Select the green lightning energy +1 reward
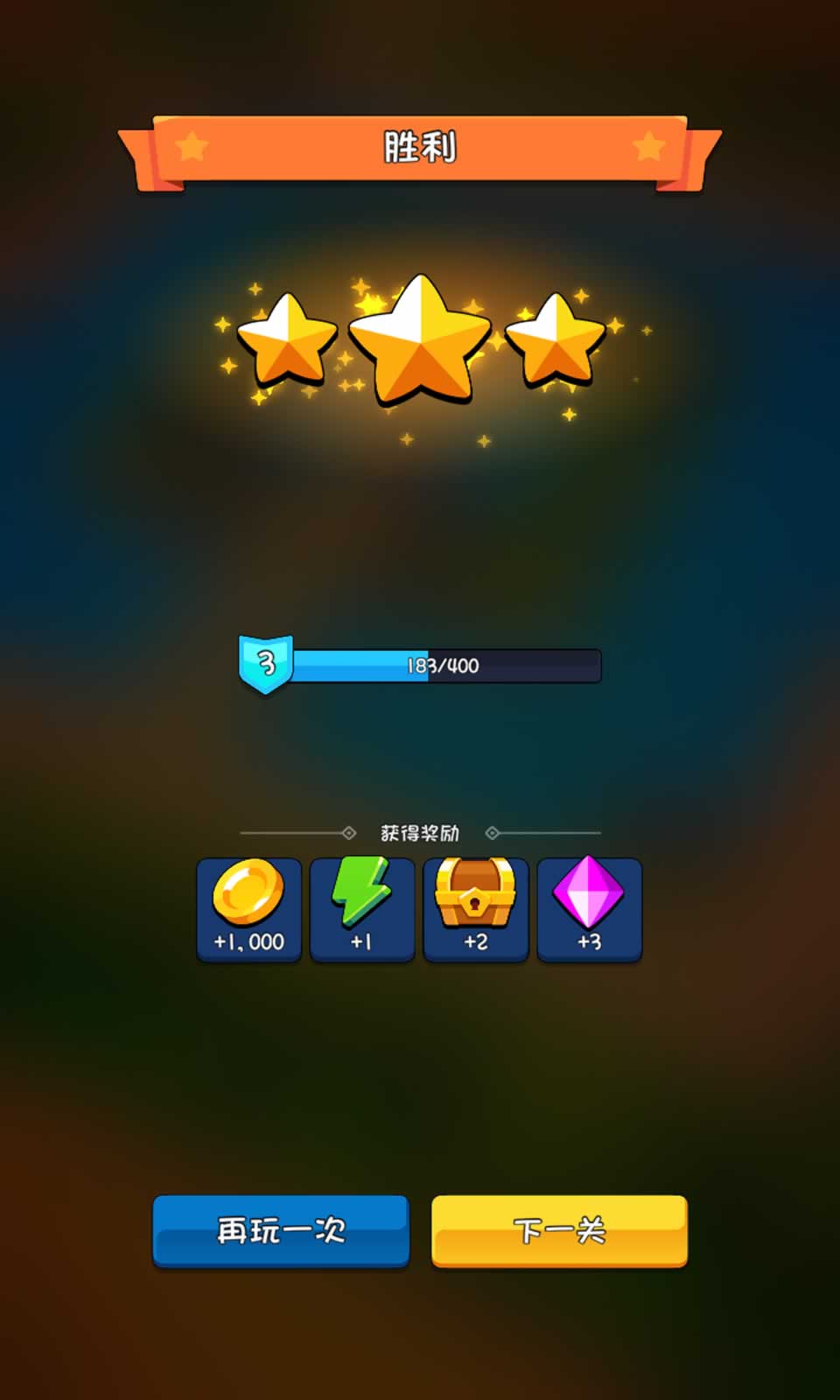Screen dimensions: 840x1400 (361, 908)
